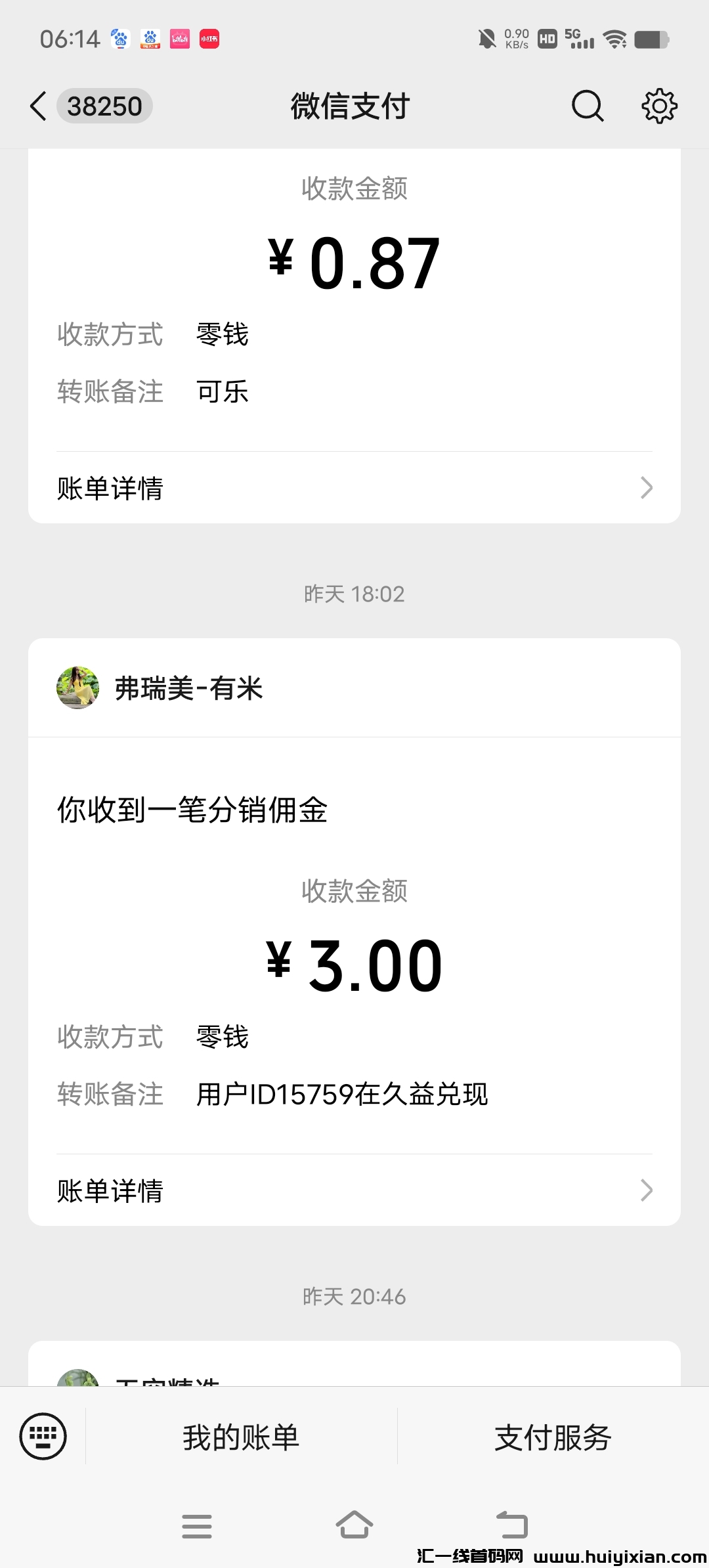
Task: Open the 小红书 icon in the status bar
Action: 209,39
